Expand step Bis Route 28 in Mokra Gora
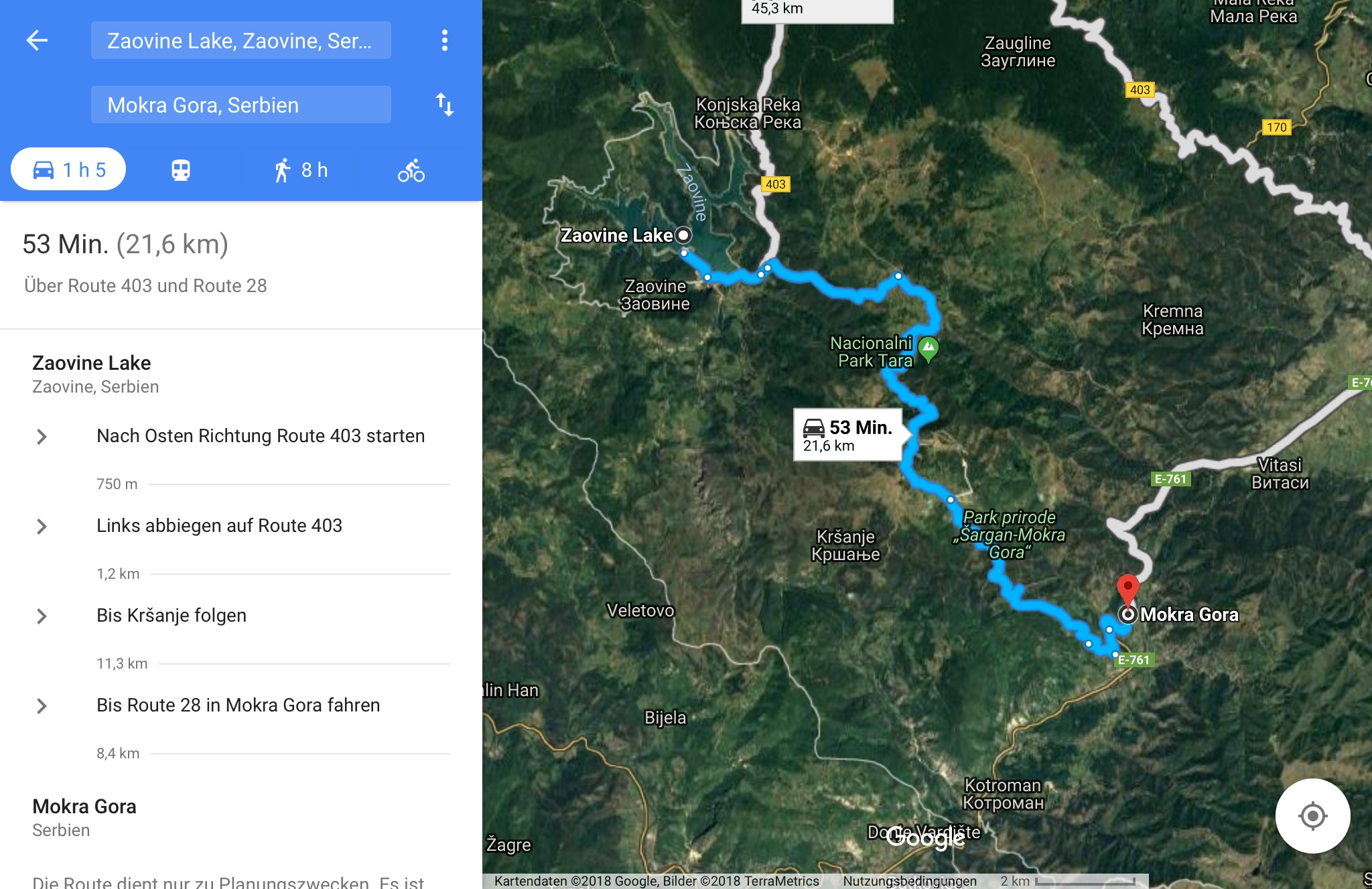 pyautogui.click(x=42, y=706)
